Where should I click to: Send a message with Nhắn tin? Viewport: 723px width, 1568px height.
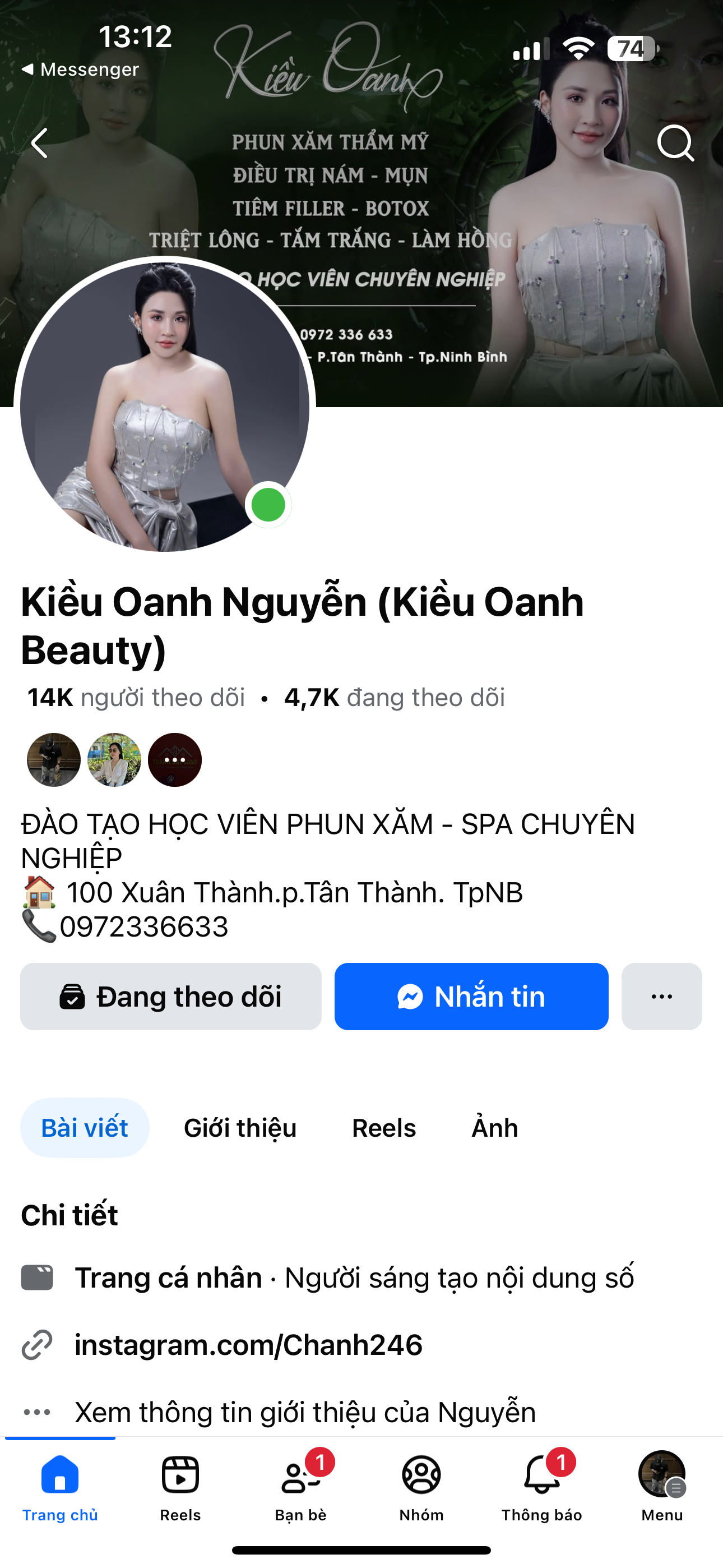[x=471, y=997]
